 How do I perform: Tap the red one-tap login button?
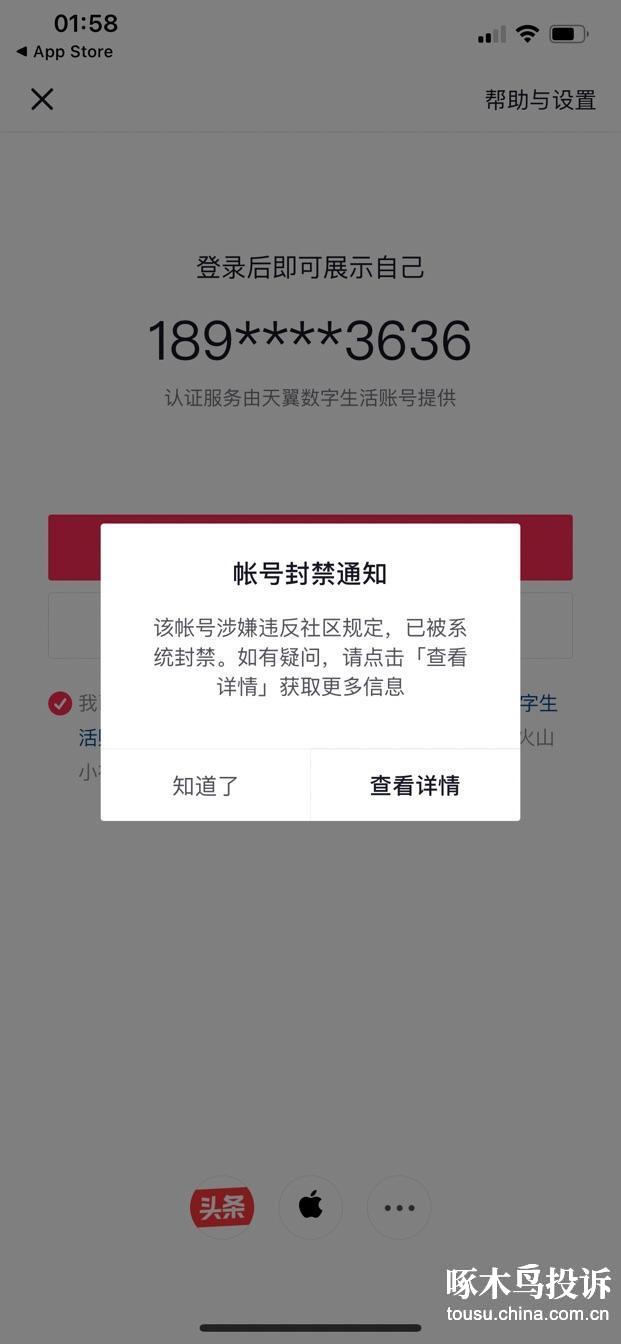[310, 547]
